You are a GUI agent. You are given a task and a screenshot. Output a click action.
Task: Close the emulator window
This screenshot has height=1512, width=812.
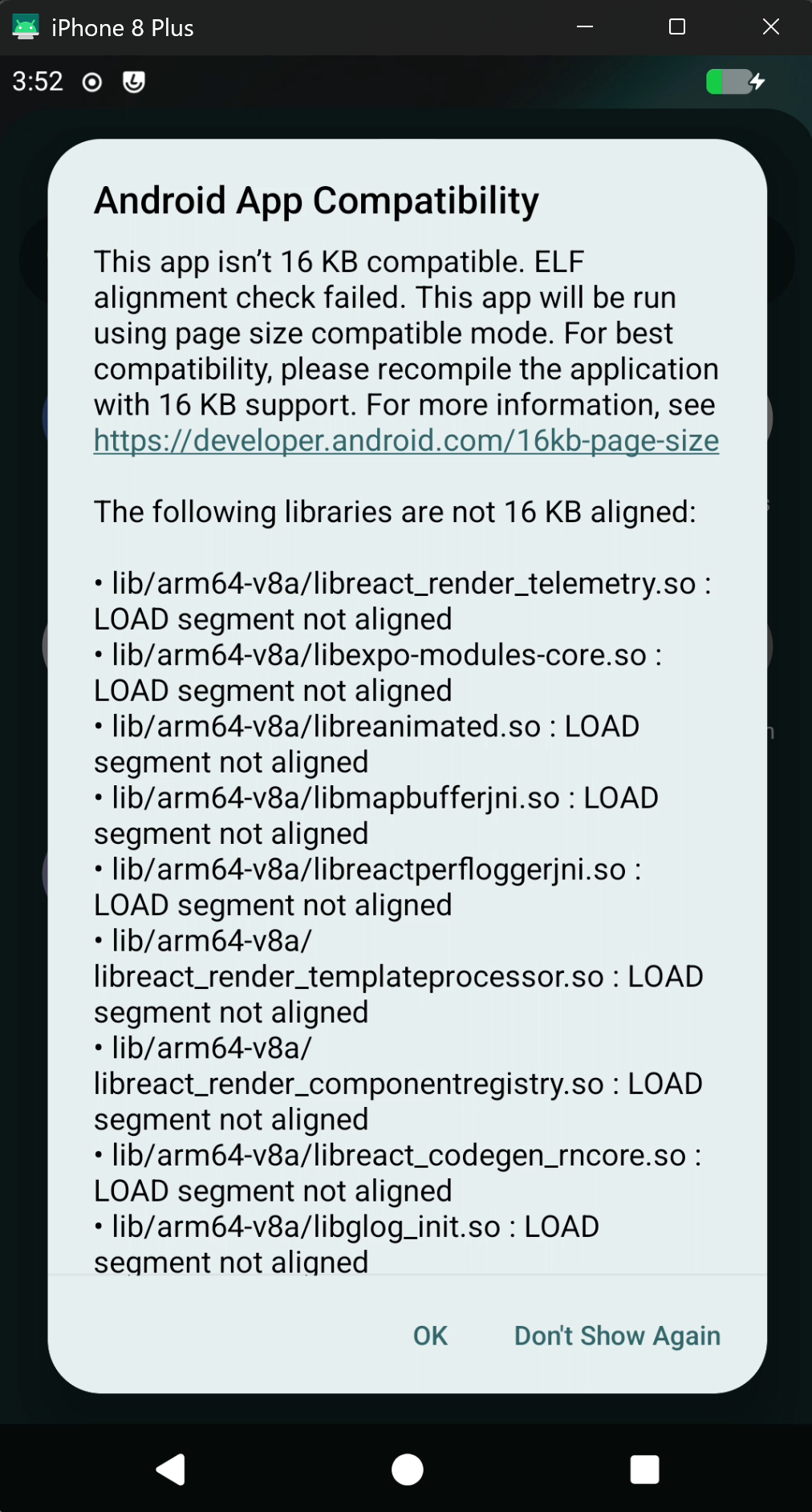[770, 27]
